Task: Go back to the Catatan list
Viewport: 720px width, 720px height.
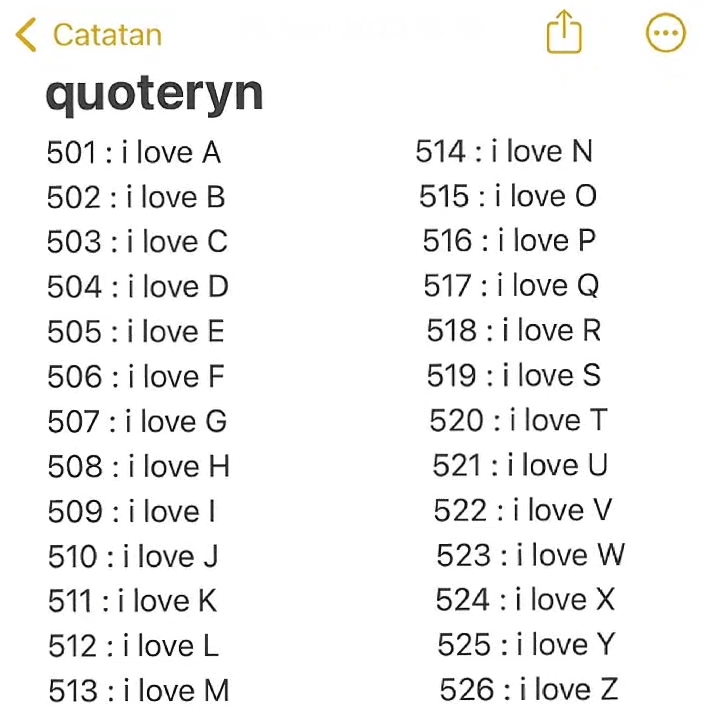Action: 89,35
